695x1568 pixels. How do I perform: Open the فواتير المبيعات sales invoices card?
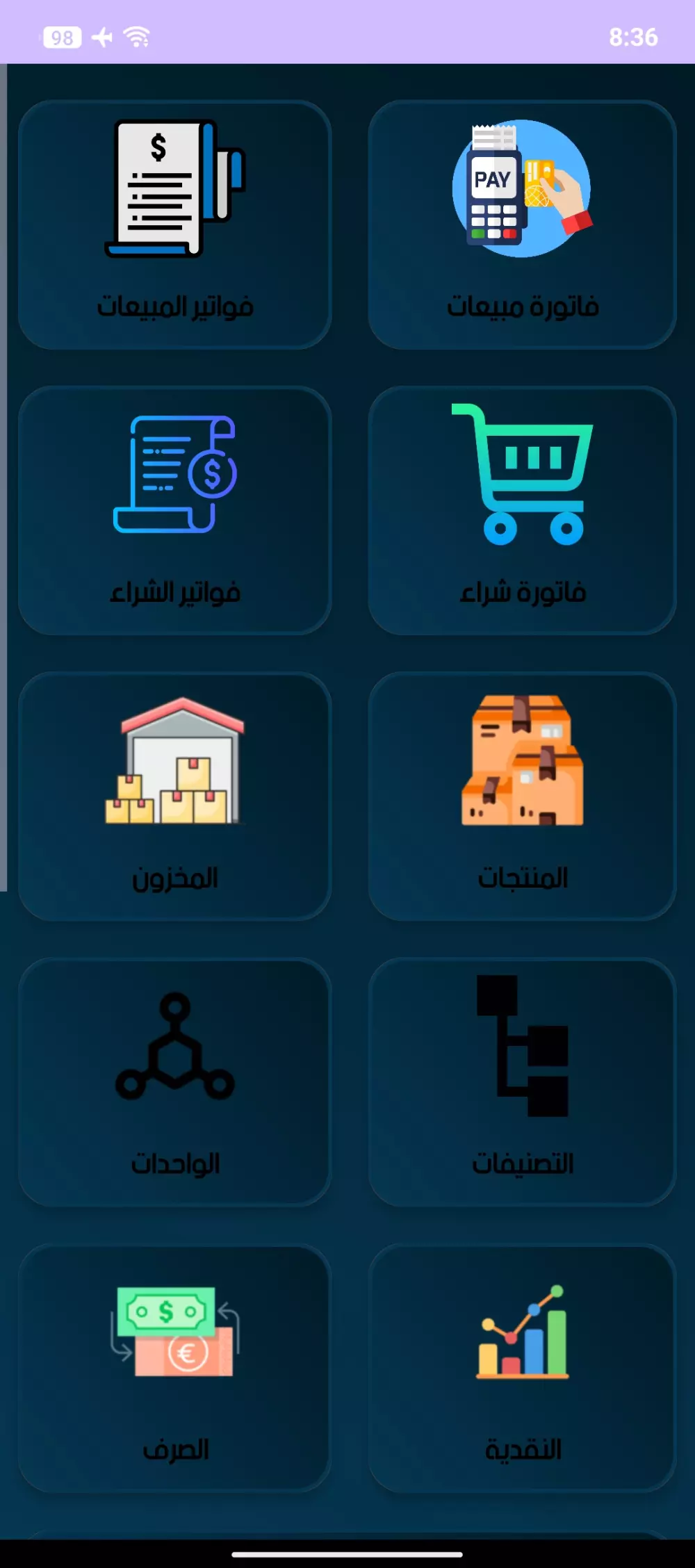tap(174, 224)
